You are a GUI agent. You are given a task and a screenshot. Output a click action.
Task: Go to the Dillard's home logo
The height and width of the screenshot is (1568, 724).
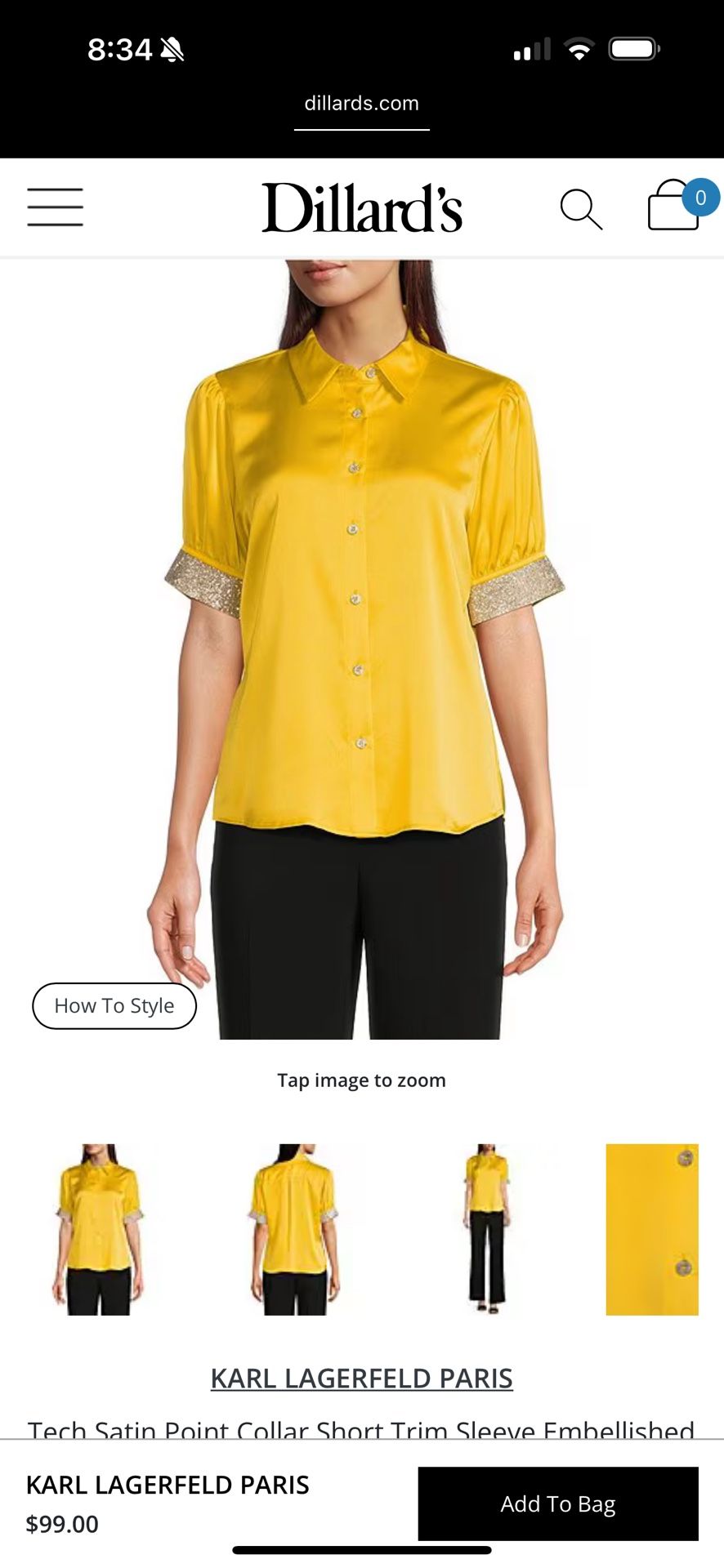tap(362, 207)
